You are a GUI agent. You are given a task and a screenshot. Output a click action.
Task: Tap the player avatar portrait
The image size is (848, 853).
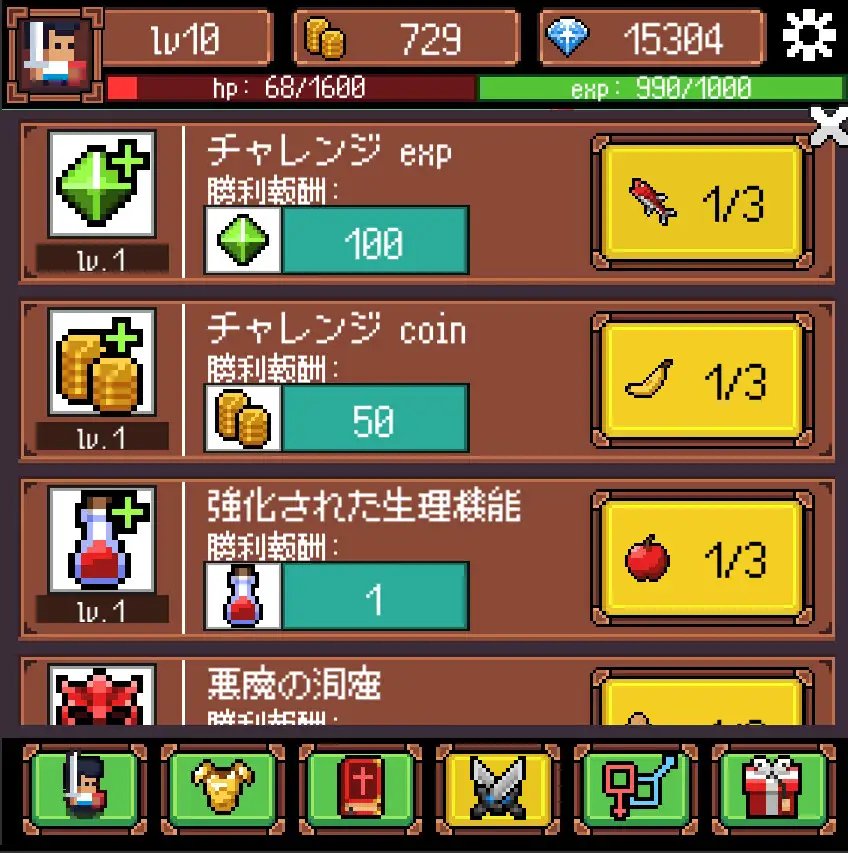50,50
